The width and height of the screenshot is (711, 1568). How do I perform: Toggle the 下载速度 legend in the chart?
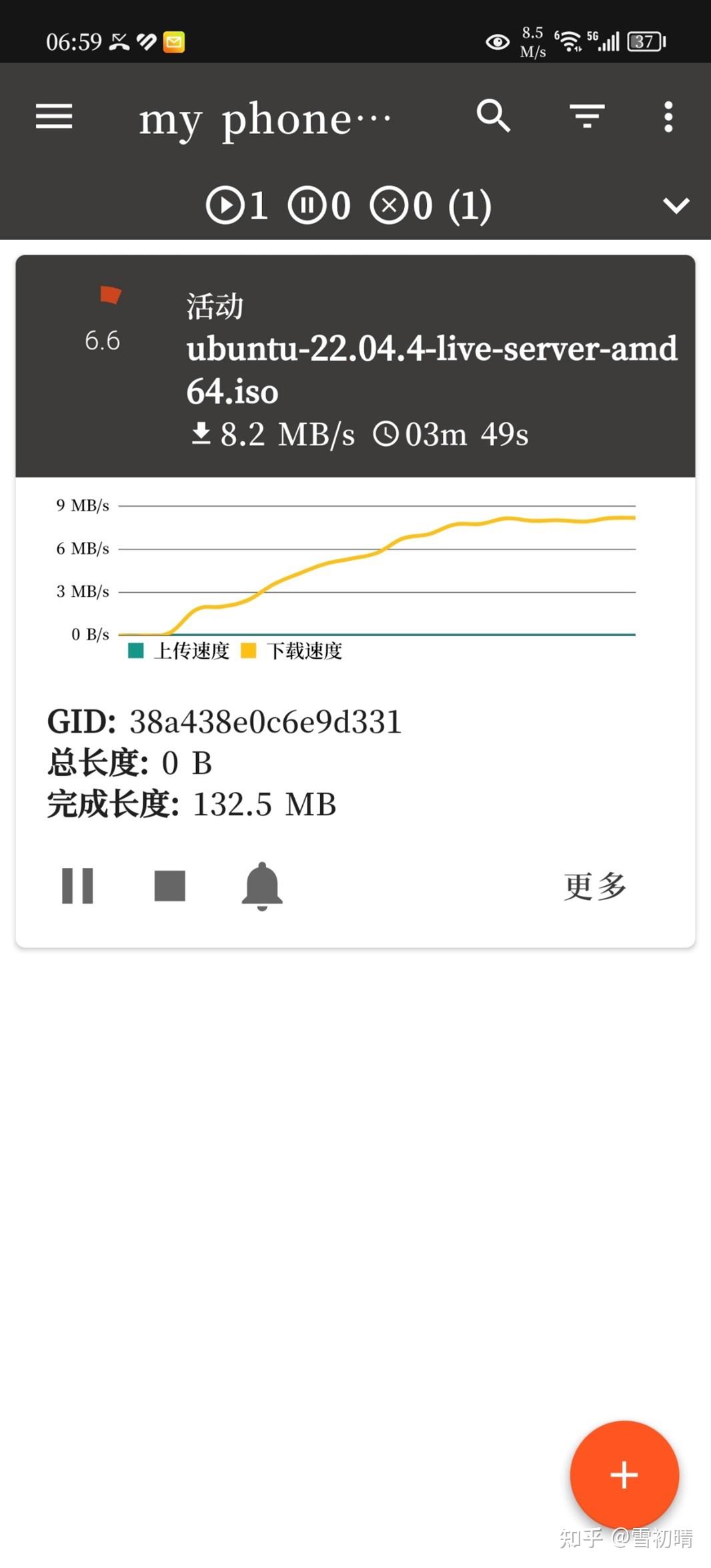tap(293, 650)
